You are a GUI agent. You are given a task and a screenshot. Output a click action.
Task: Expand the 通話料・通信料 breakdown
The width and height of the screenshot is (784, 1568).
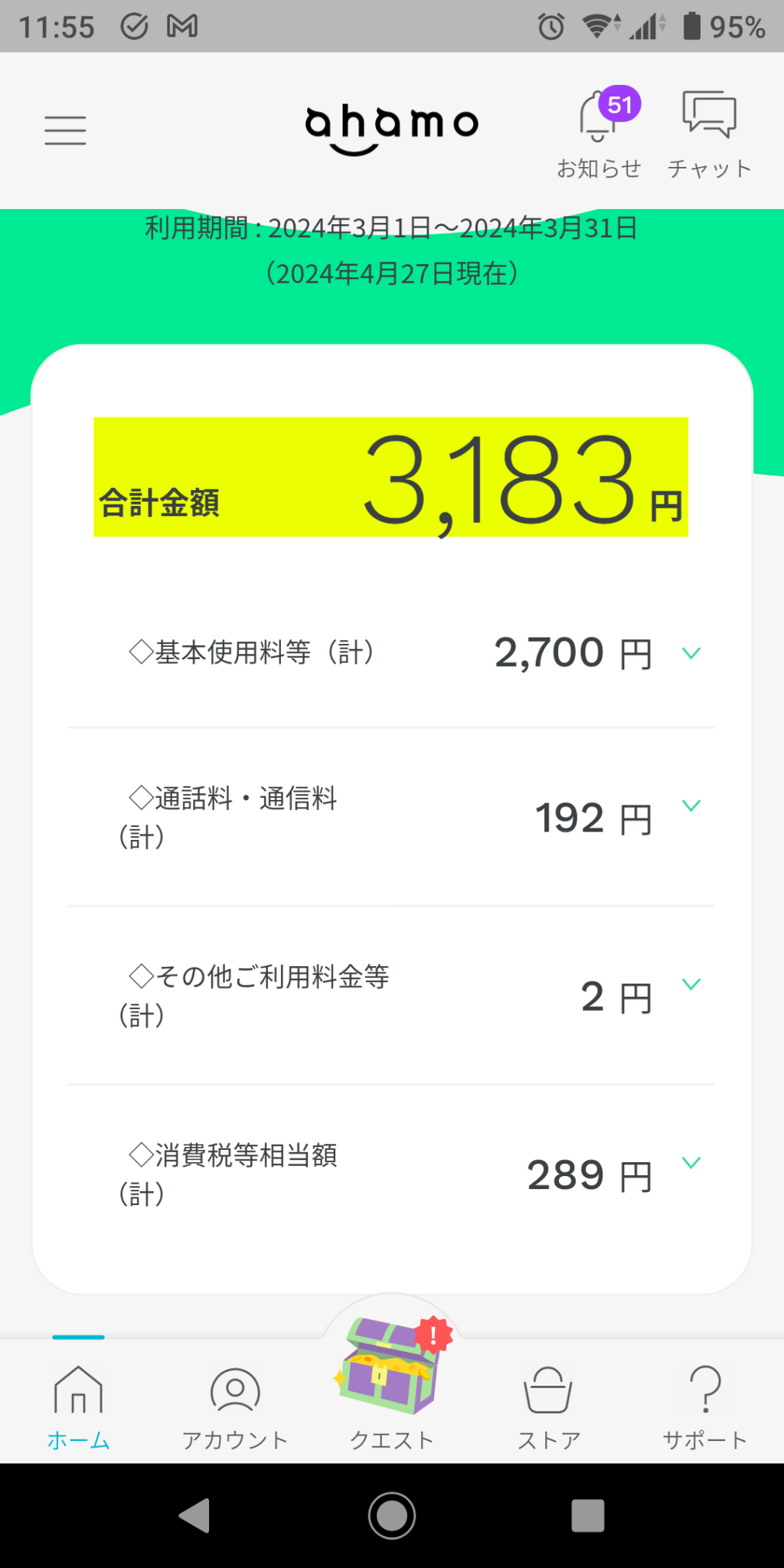[691, 805]
